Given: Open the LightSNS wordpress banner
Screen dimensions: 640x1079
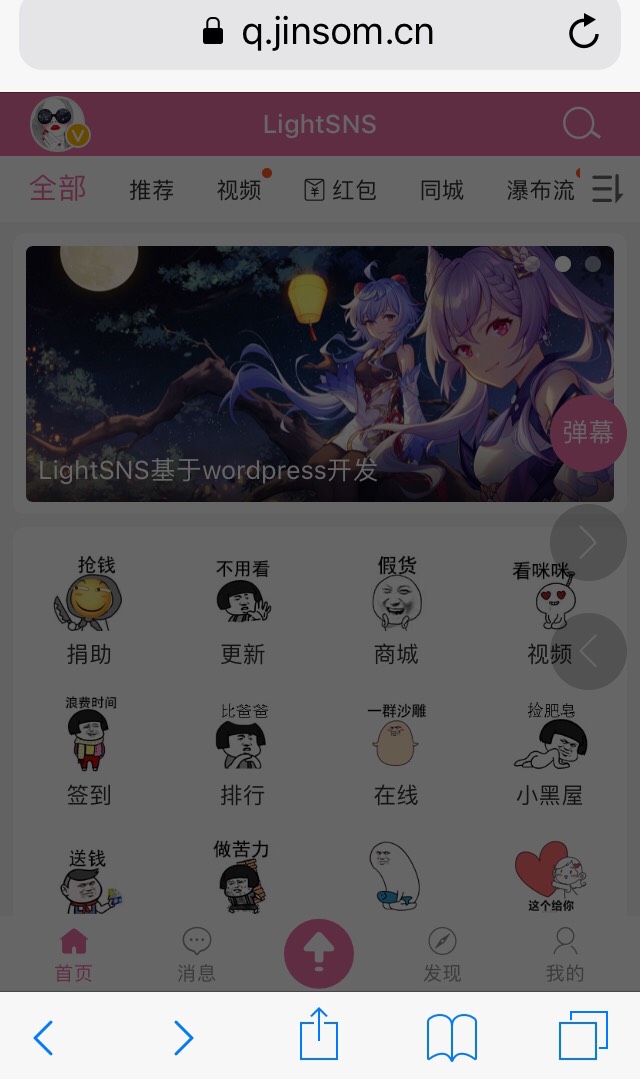Looking at the screenshot, I should click(319, 374).
